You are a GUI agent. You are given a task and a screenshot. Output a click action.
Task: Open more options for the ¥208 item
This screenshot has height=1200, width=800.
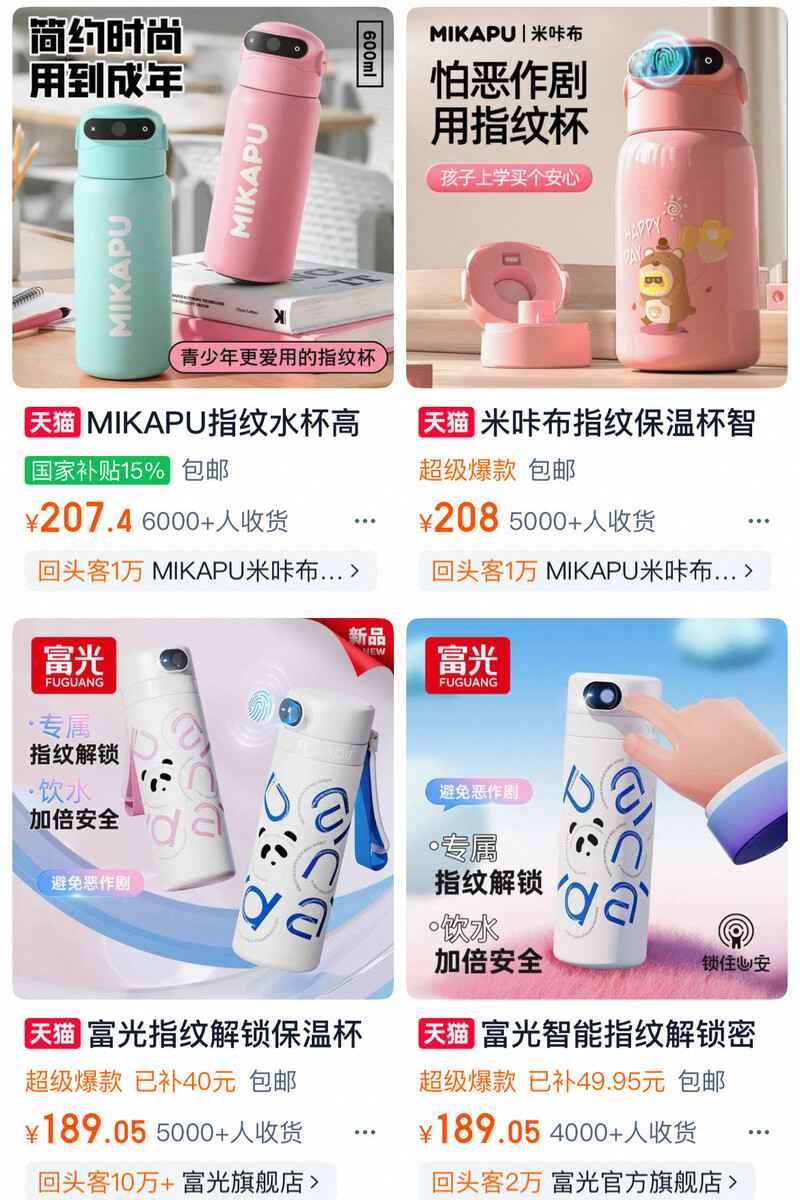point(759,521)
